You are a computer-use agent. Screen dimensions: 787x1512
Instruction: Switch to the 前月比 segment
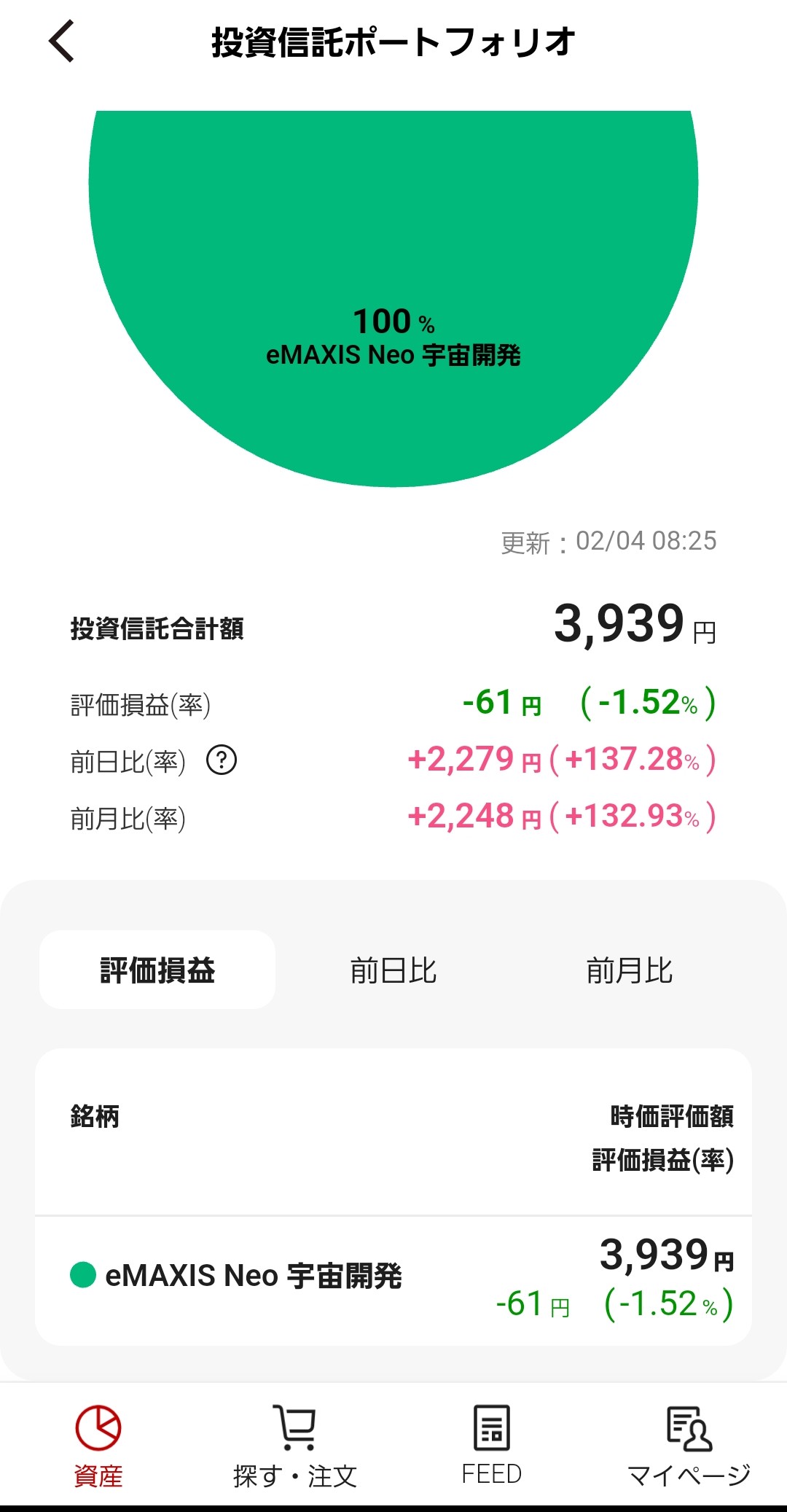(x=630, y=970)
